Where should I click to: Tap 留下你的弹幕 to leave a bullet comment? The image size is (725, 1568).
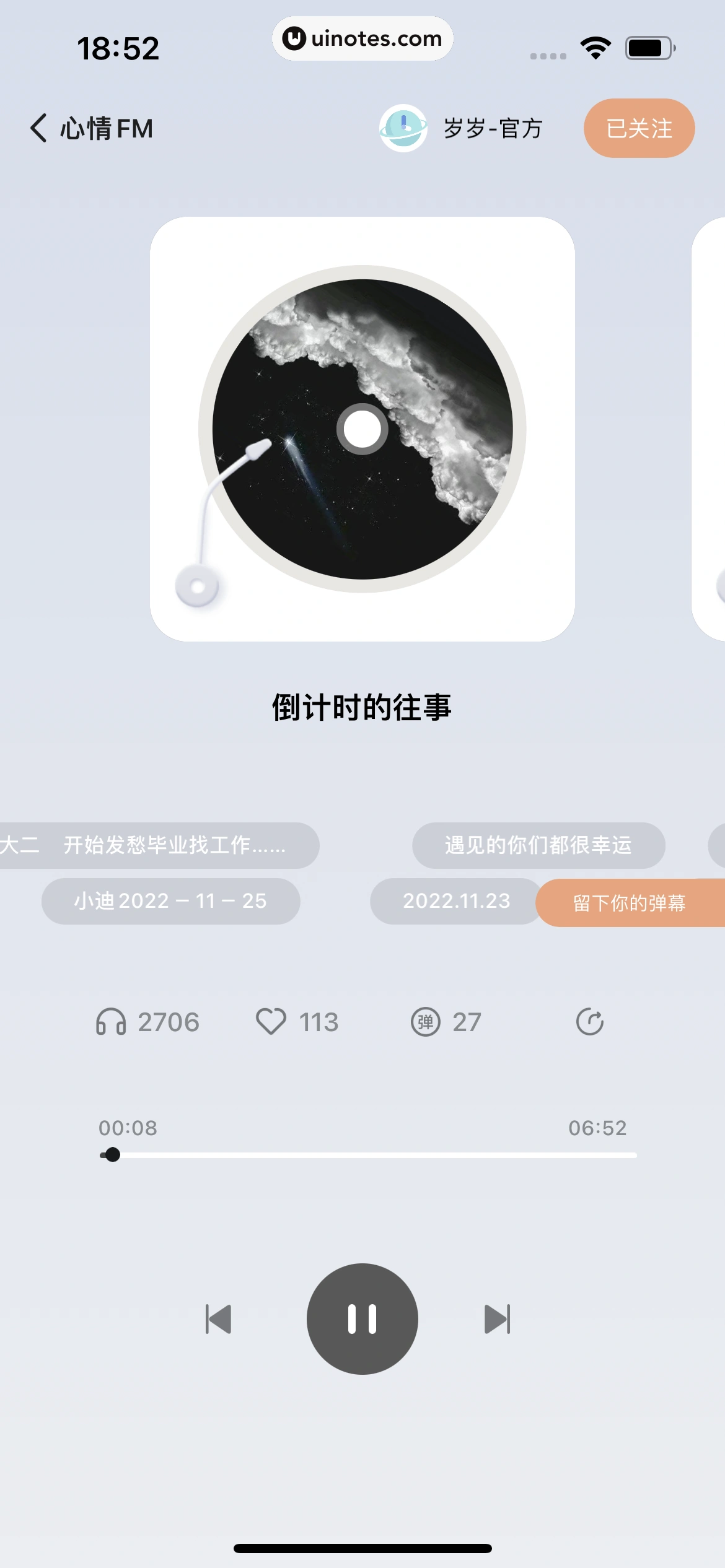(x=629, y=903)
